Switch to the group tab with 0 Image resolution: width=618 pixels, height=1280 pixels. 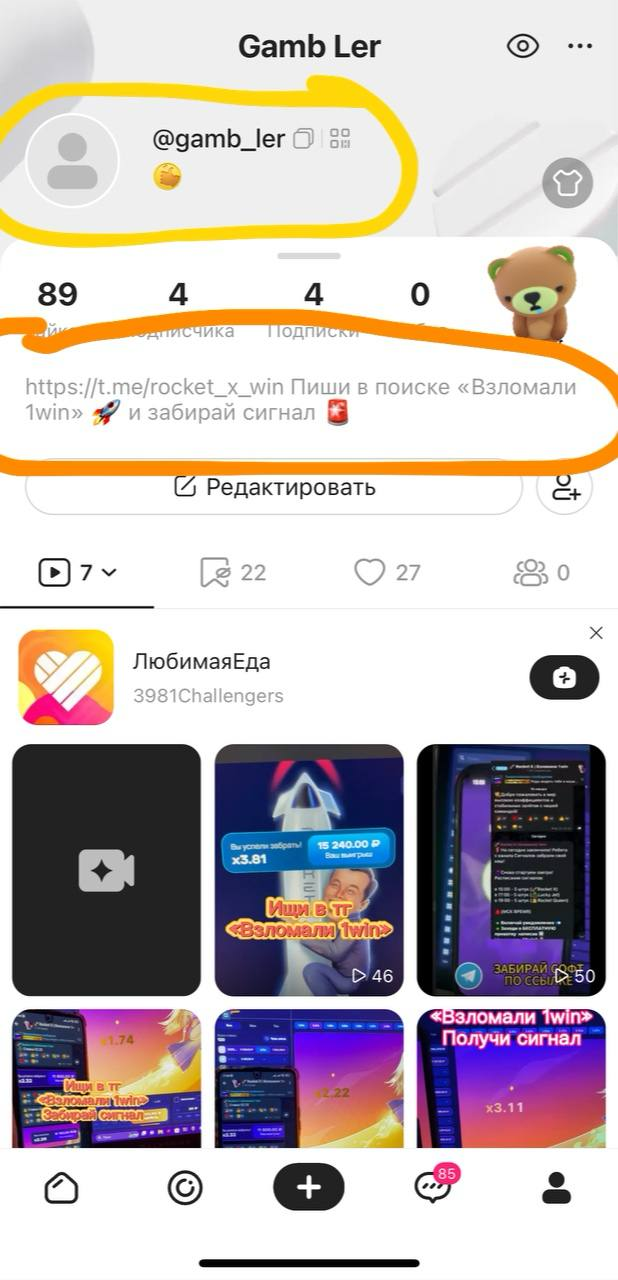pos(541,572)
